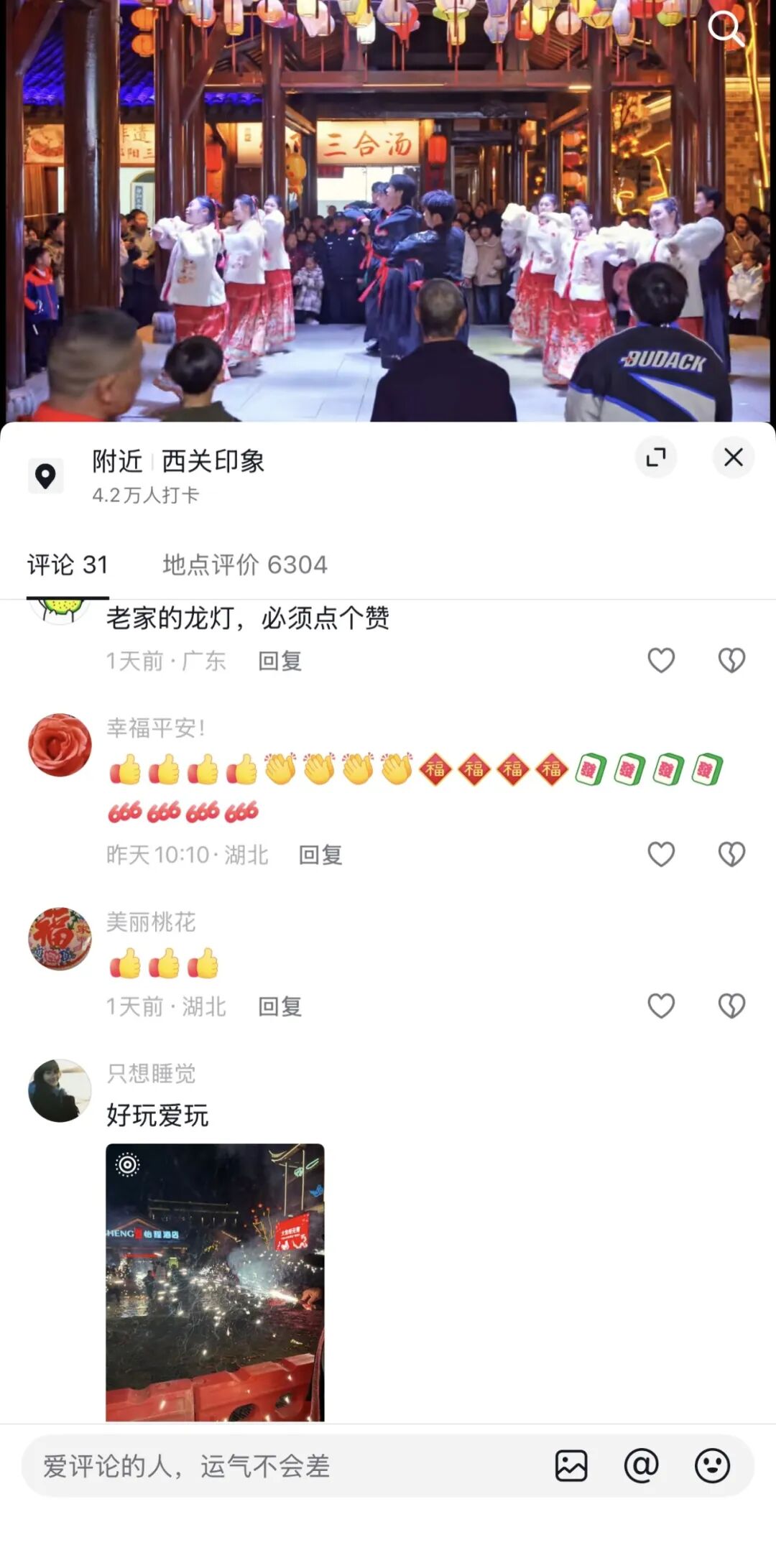776x1568 pixels.
Task: Open the search icon on the video
Action: click(x=725, y=29)
